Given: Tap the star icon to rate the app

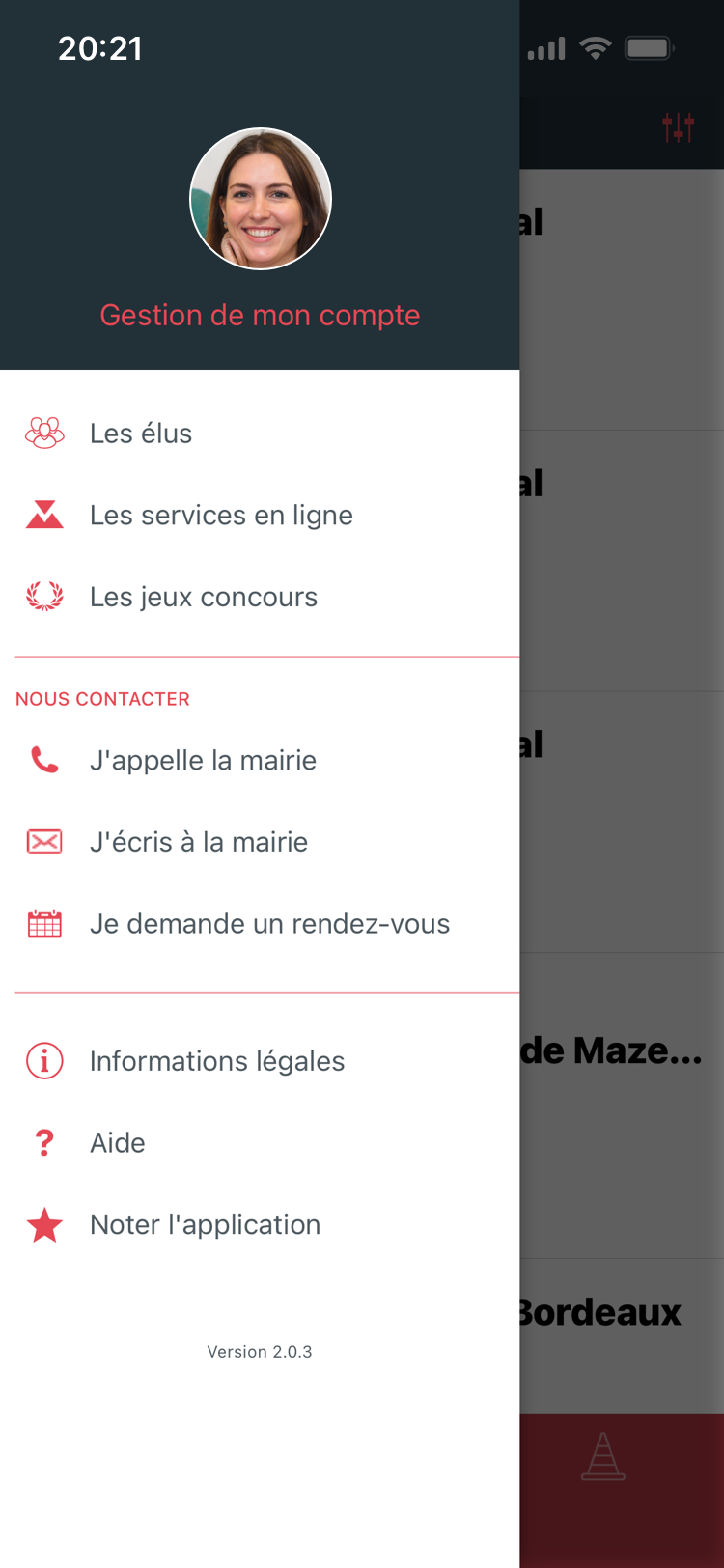Looking at the screenshot, I should [43, 1224].
